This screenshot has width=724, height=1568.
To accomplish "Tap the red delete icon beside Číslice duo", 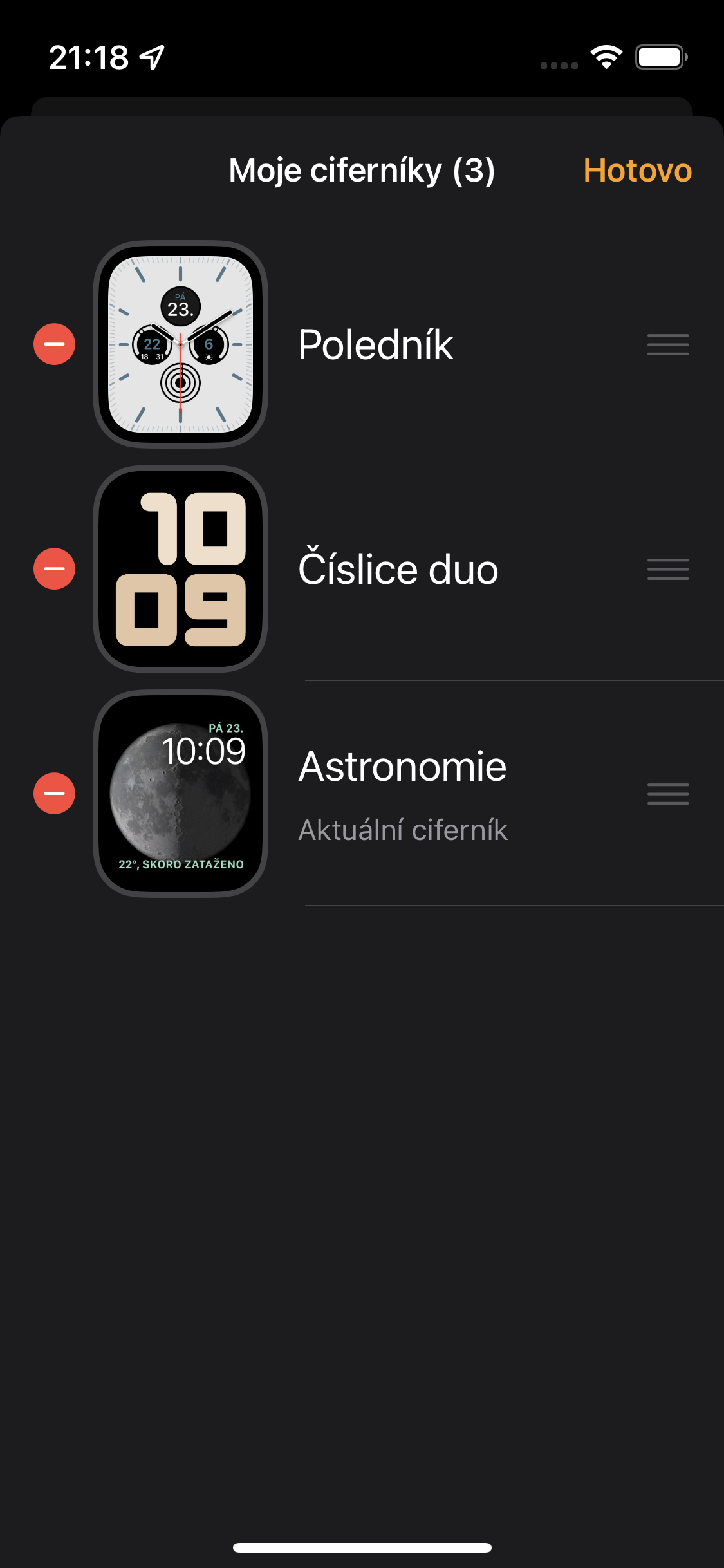I will coord(54,569).
